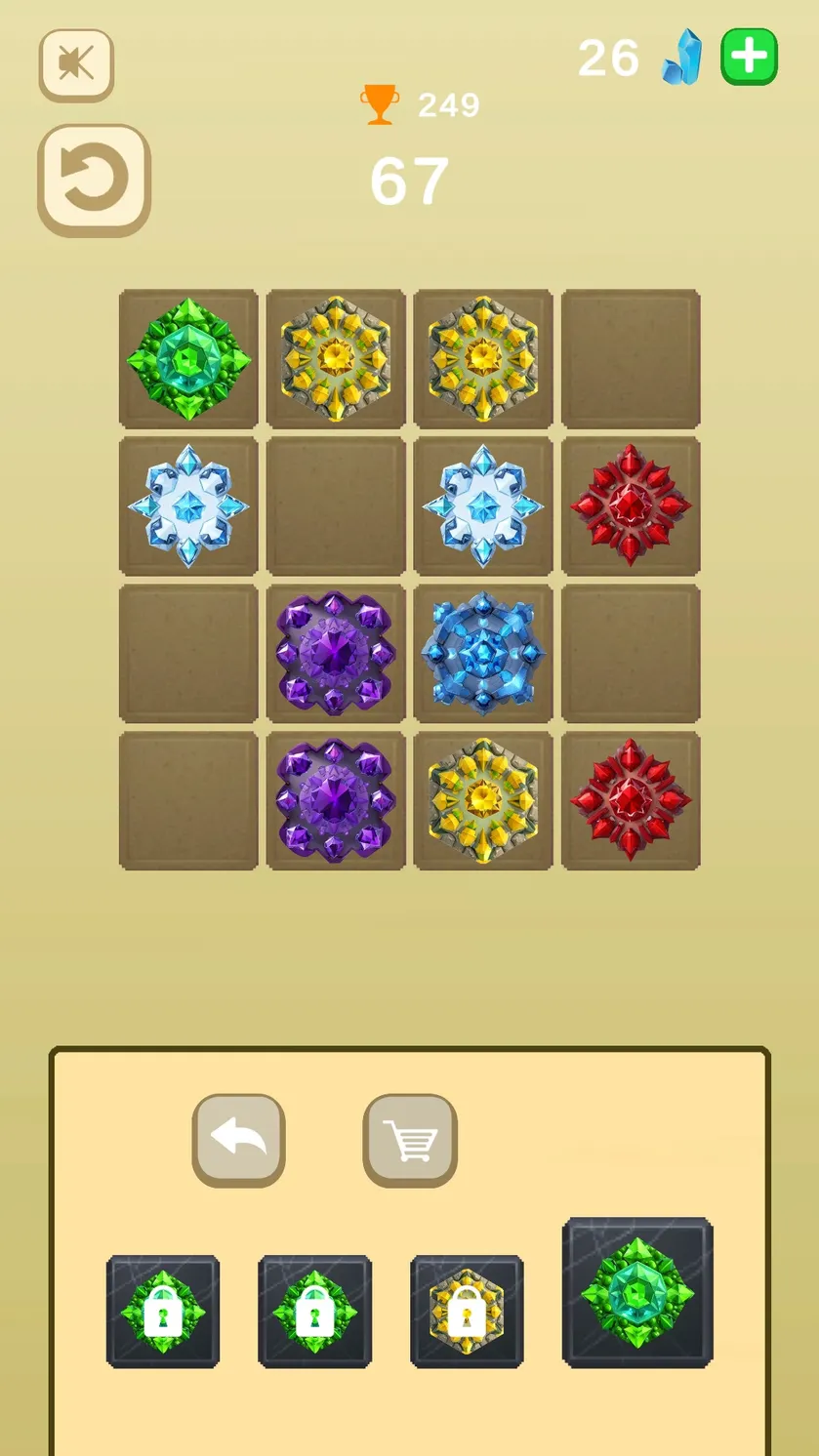Choose the empty bottom-left corner cell

coord(188,800)
